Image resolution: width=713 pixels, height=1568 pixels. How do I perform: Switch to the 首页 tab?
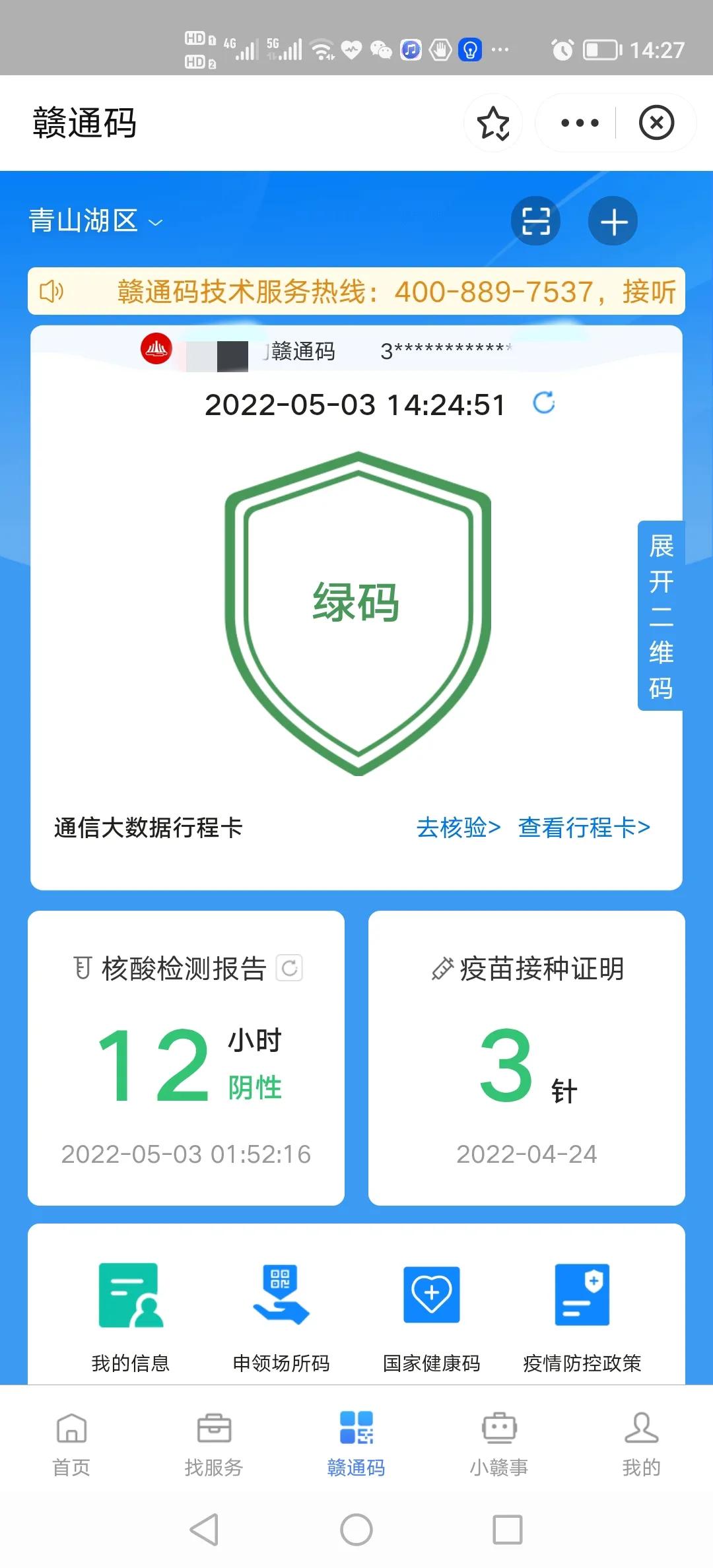(71, 1444)
